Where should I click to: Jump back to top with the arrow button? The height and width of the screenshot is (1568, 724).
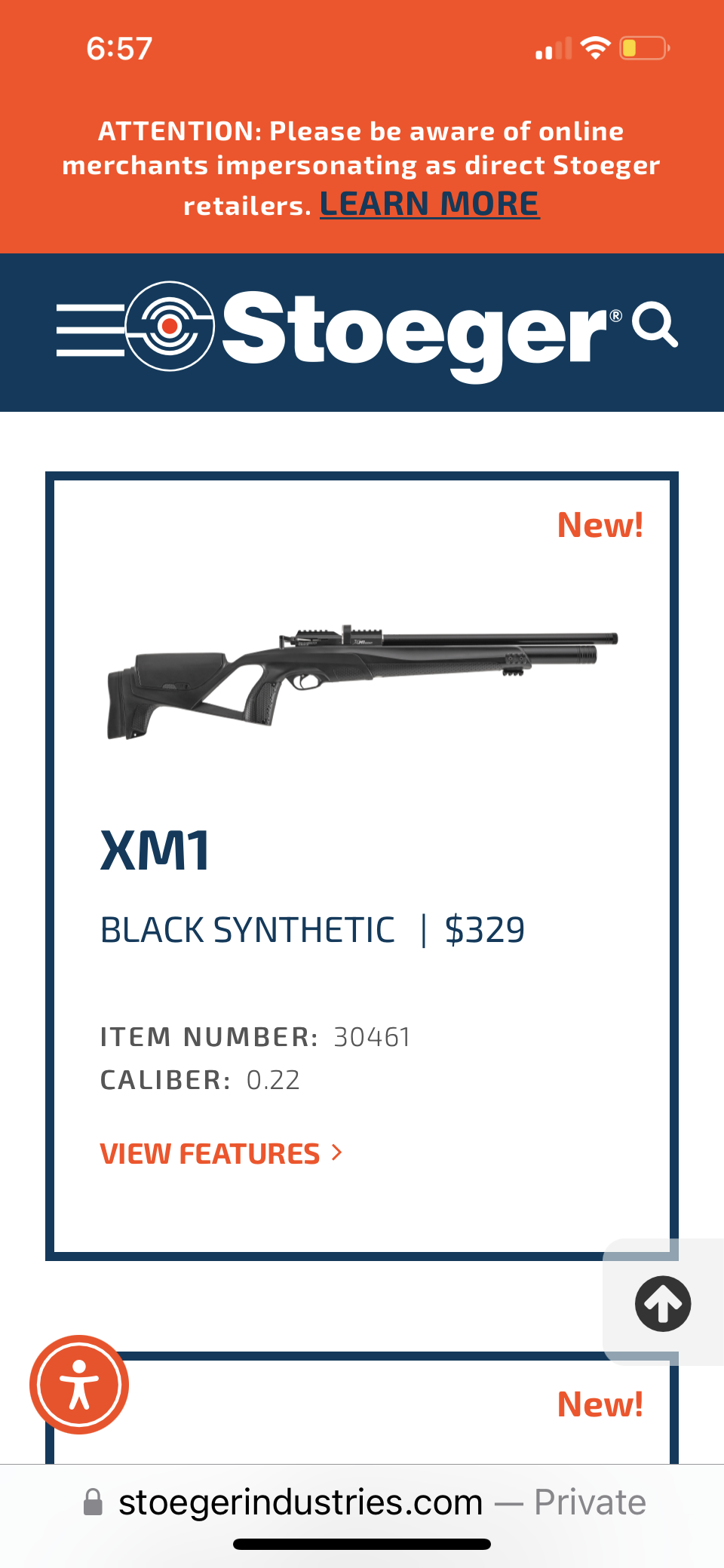point(662,1303)
